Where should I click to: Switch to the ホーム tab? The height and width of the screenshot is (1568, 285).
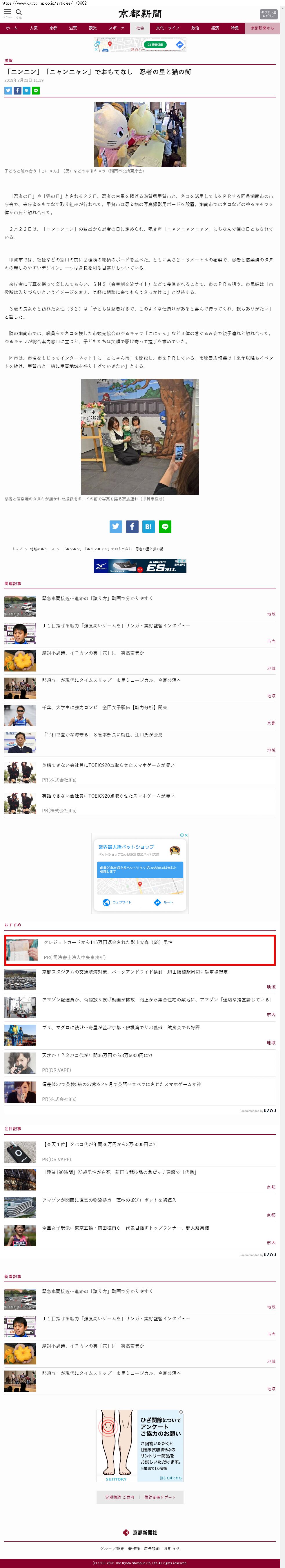click(x=12, y=28)
